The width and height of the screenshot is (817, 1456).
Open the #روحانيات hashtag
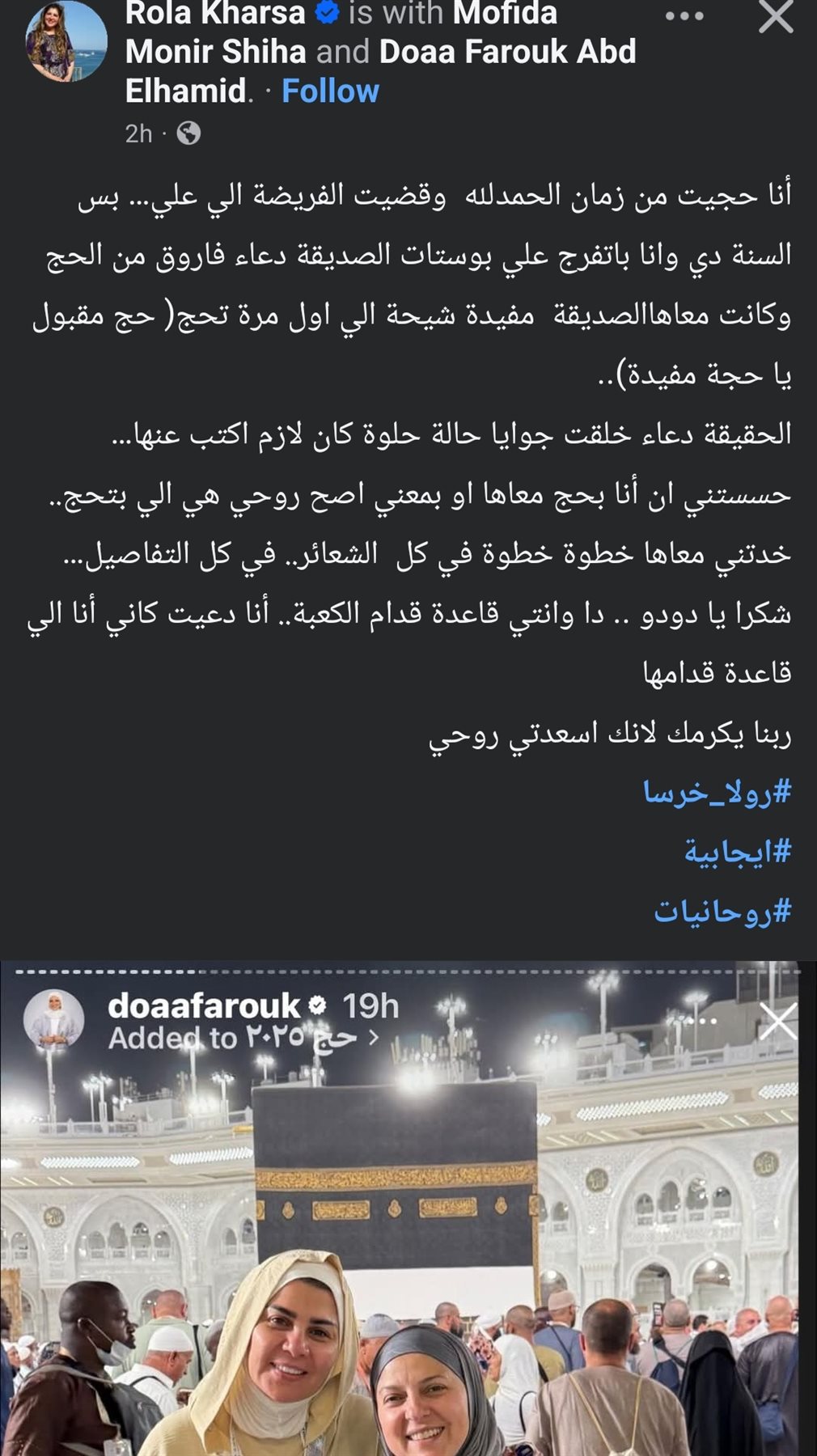[x=722, y=912]
